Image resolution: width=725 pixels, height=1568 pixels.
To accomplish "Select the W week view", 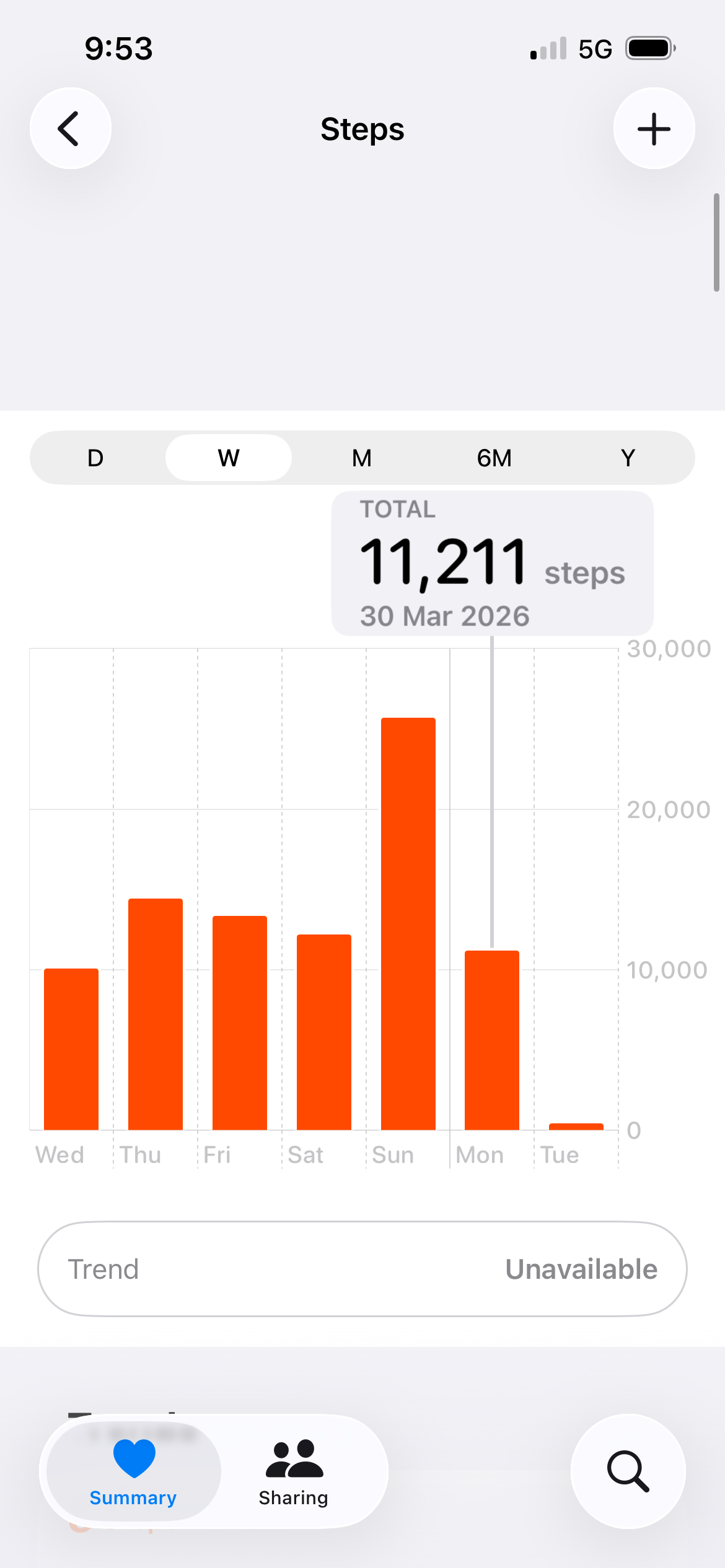I will [229, 458].
